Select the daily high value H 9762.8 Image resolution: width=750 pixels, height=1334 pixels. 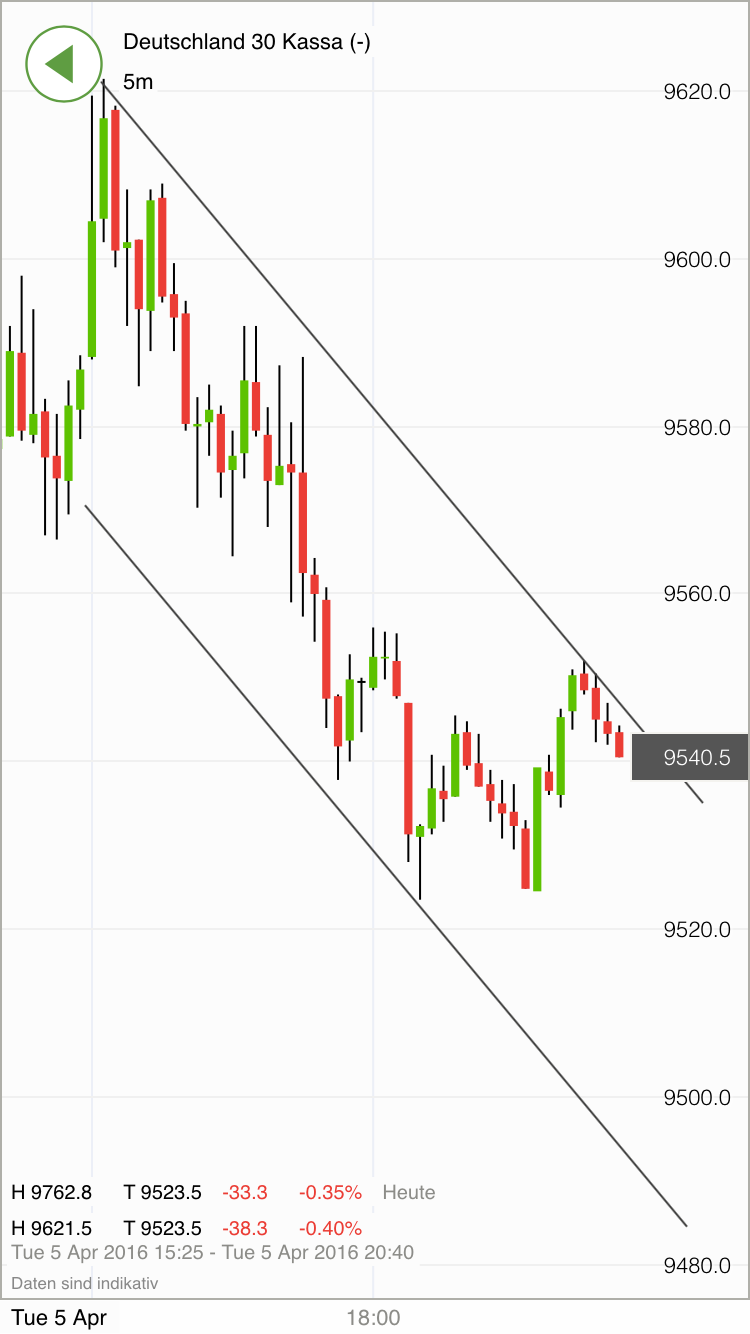[50, 1192]
